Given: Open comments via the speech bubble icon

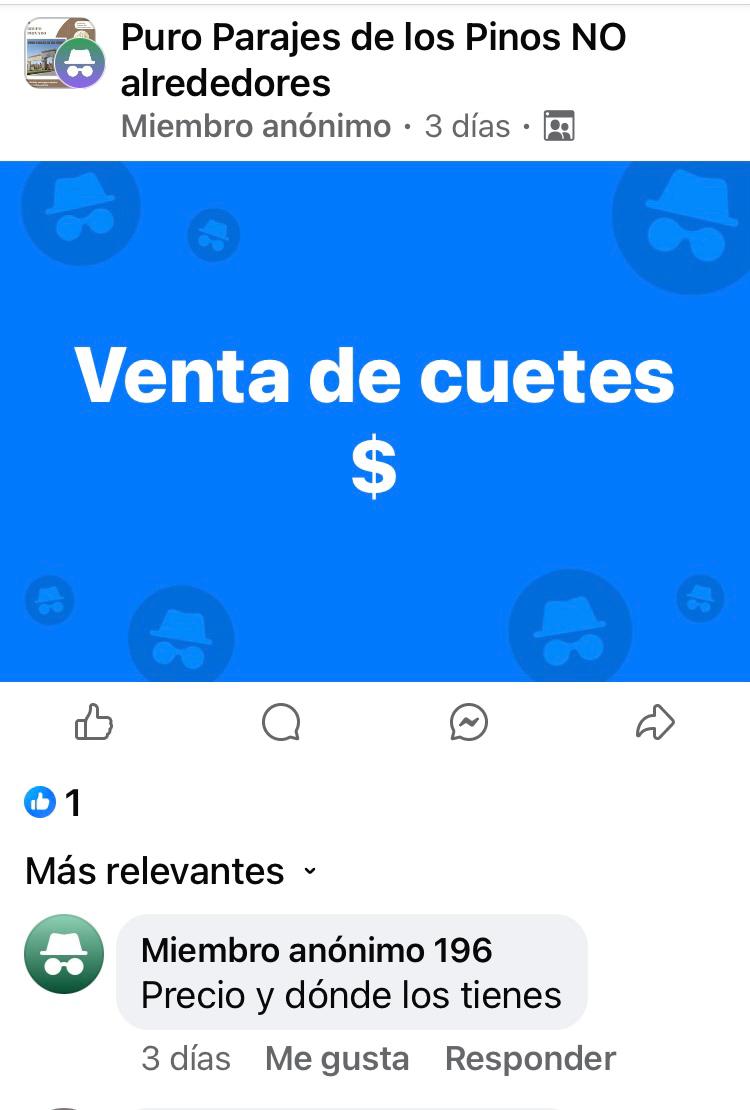Looking at the screenshot, I should (x=281, y=722).
